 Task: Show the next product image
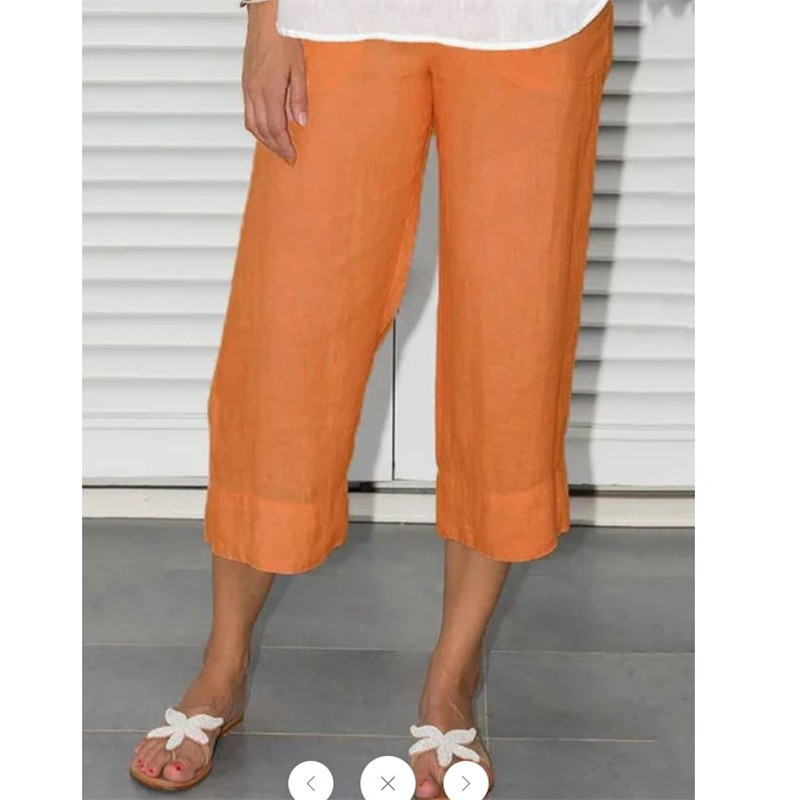click(465, 782)
